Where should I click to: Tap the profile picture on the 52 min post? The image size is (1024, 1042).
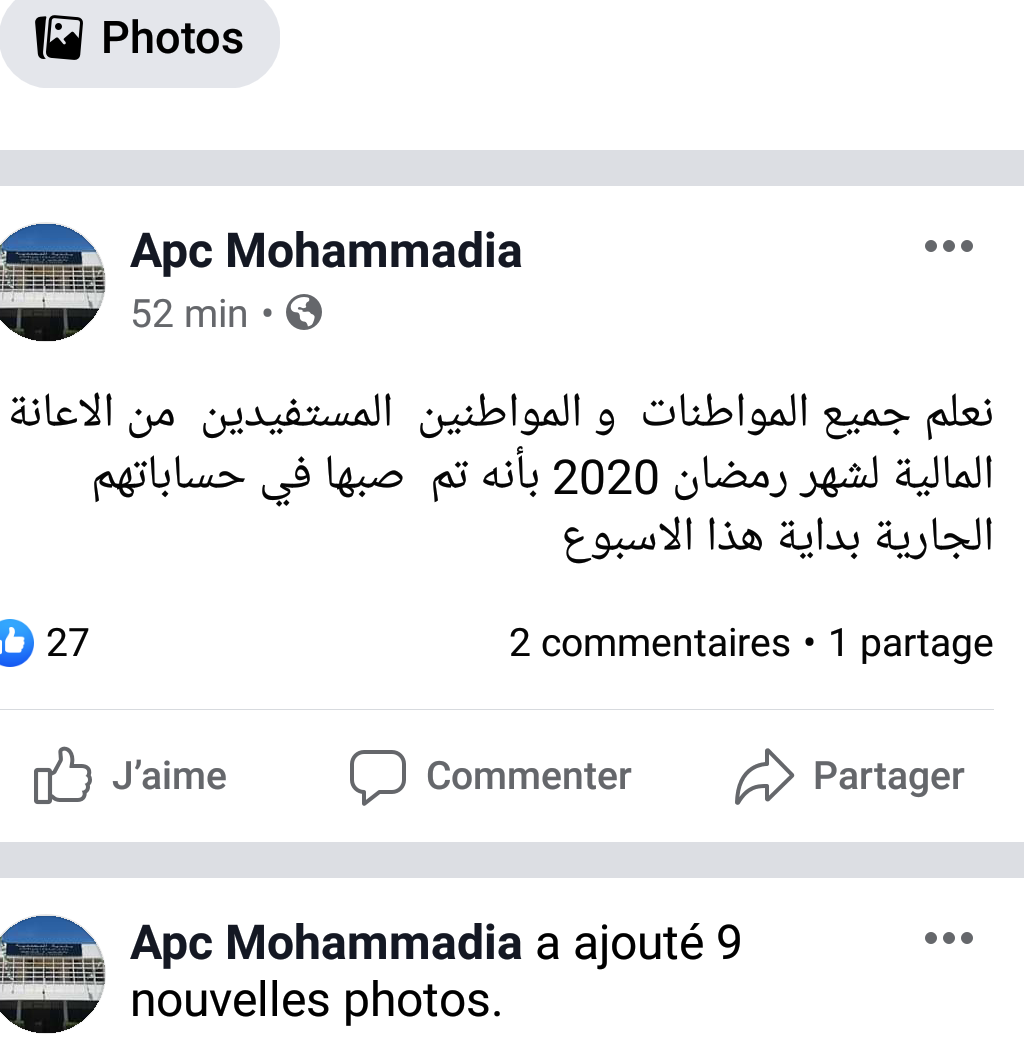50,282
